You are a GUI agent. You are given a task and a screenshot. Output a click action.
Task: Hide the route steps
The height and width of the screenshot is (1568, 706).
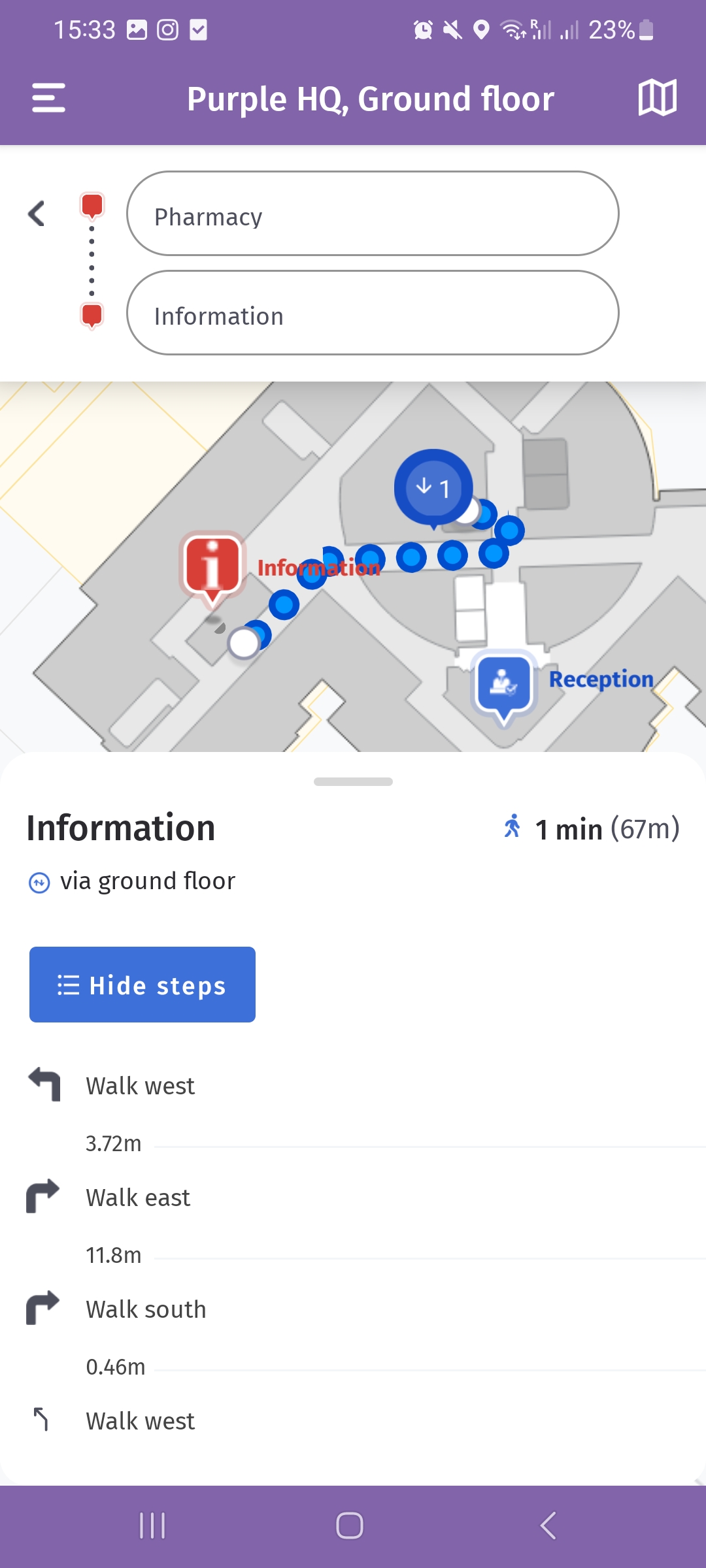coord(143,985)
